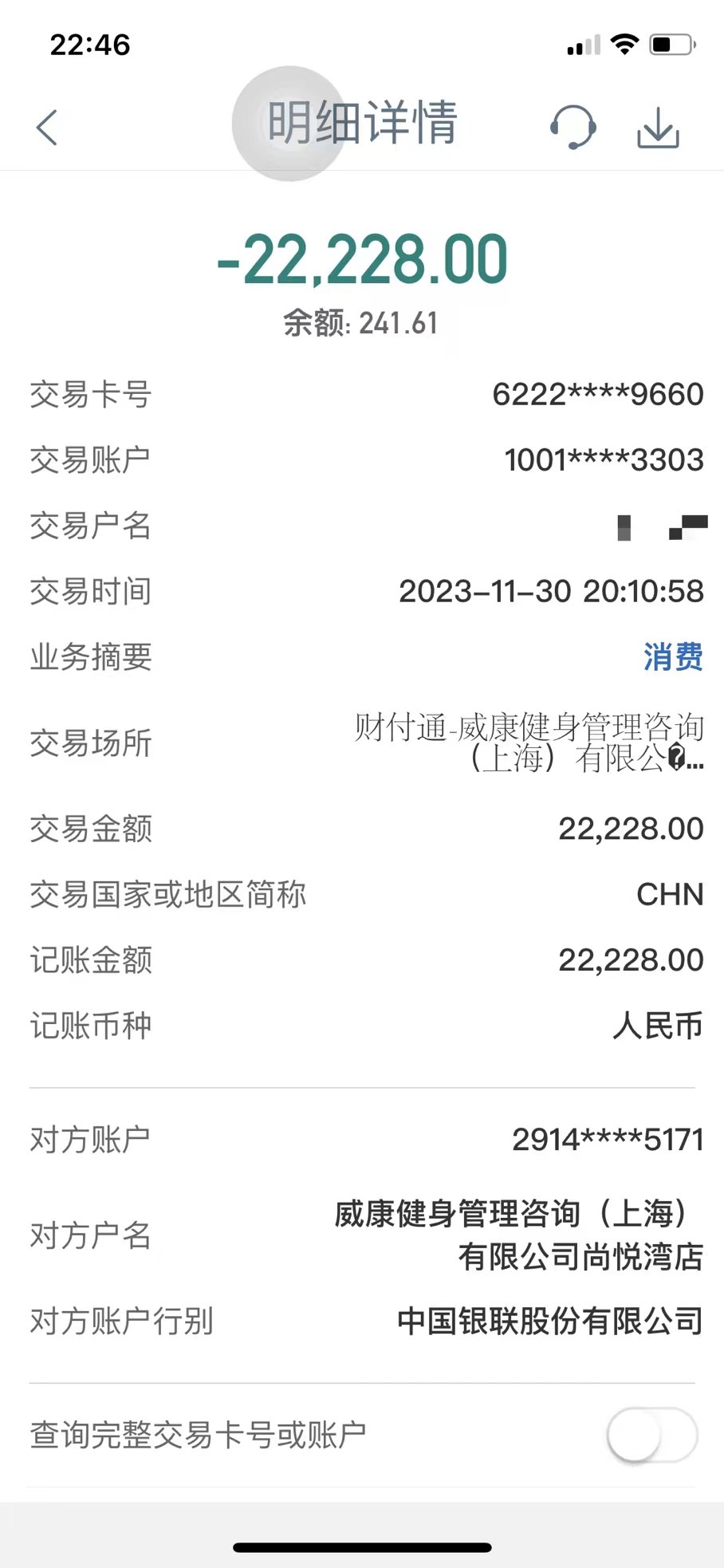Download this transaction detail
Screen dimensions: 724x1568
tap(658, 128)
